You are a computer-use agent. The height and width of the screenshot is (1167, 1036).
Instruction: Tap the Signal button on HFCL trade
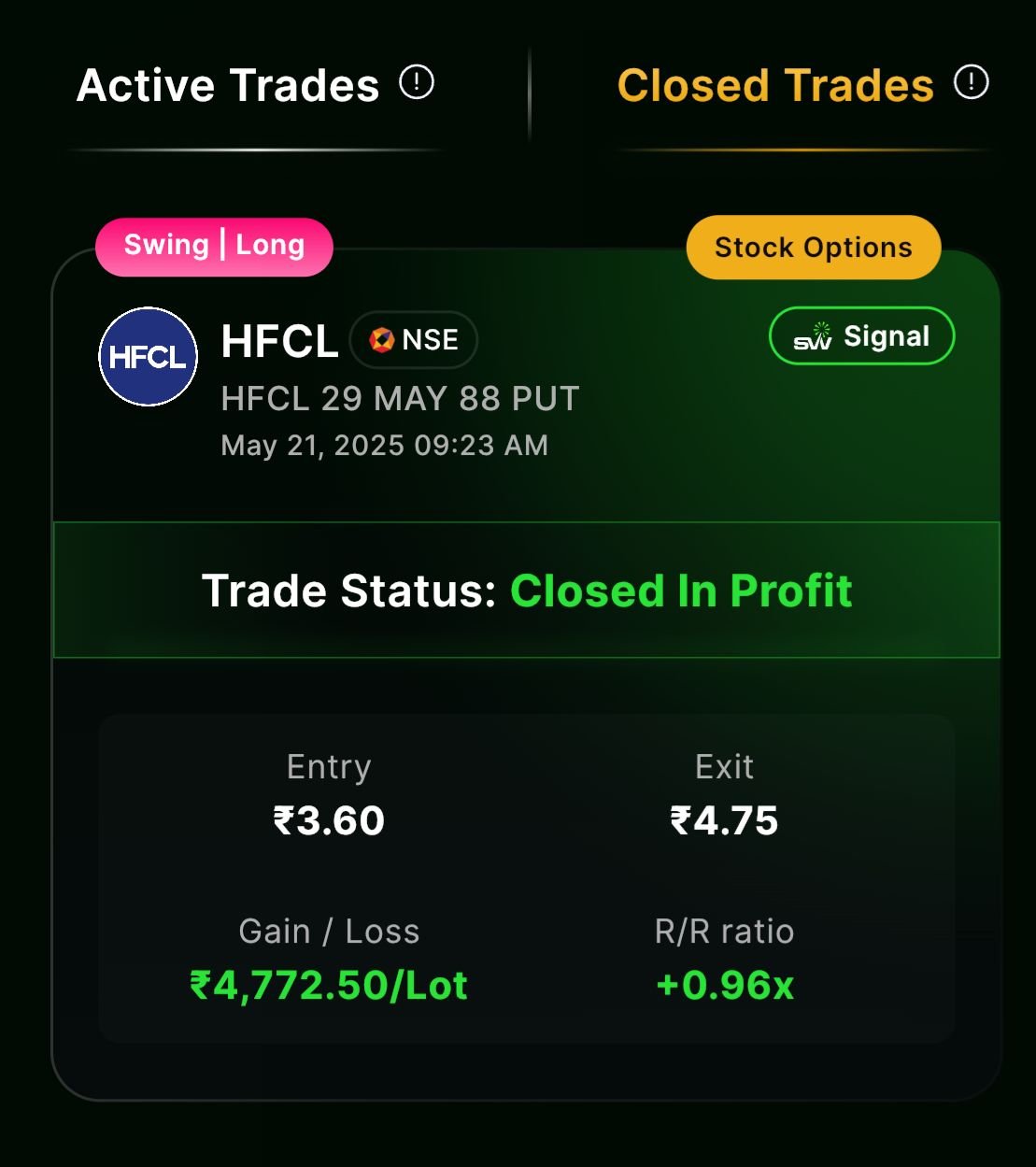coord(860,336)
